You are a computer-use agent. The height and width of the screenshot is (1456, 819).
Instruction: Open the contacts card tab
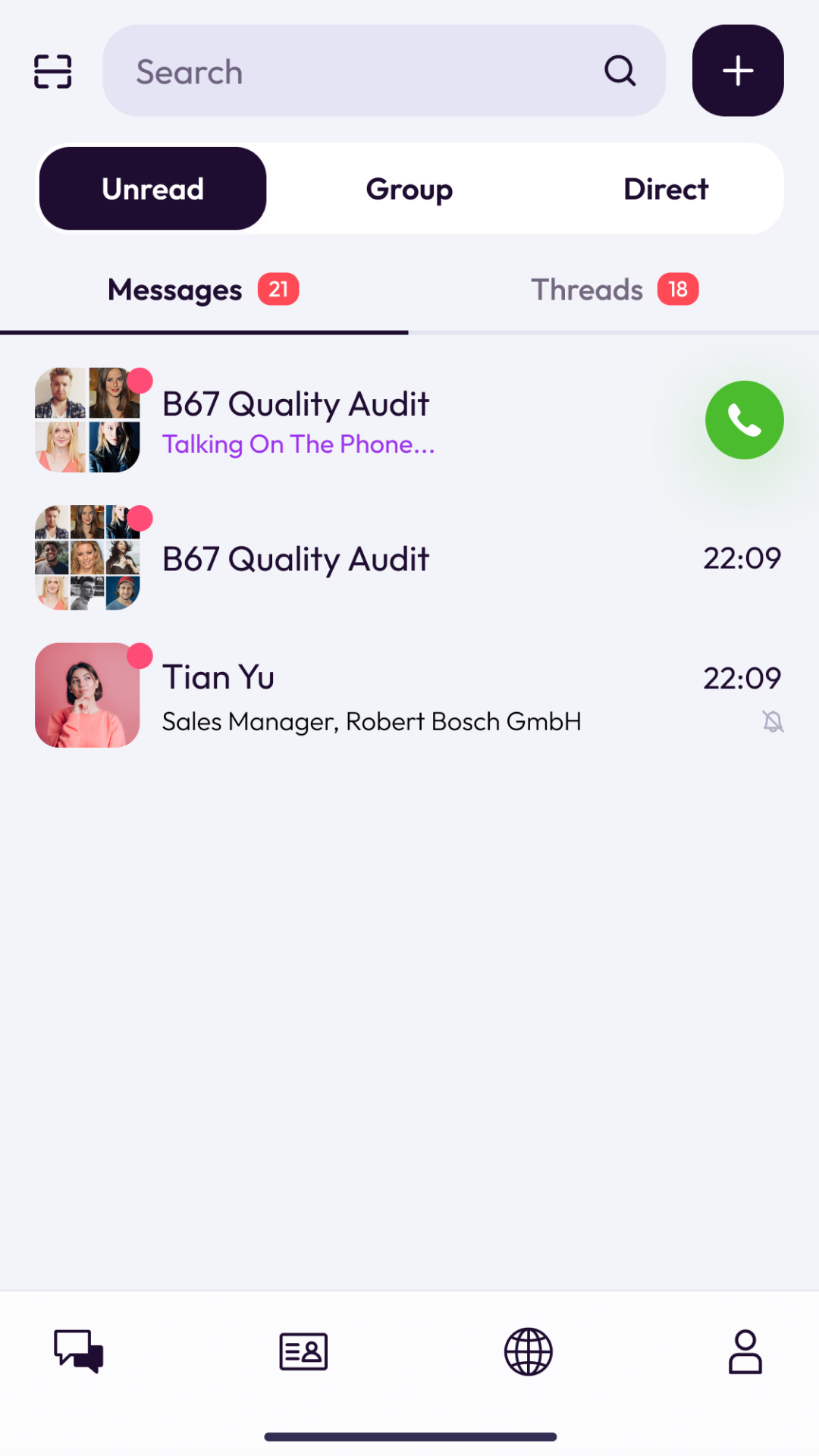(303, 1351)
